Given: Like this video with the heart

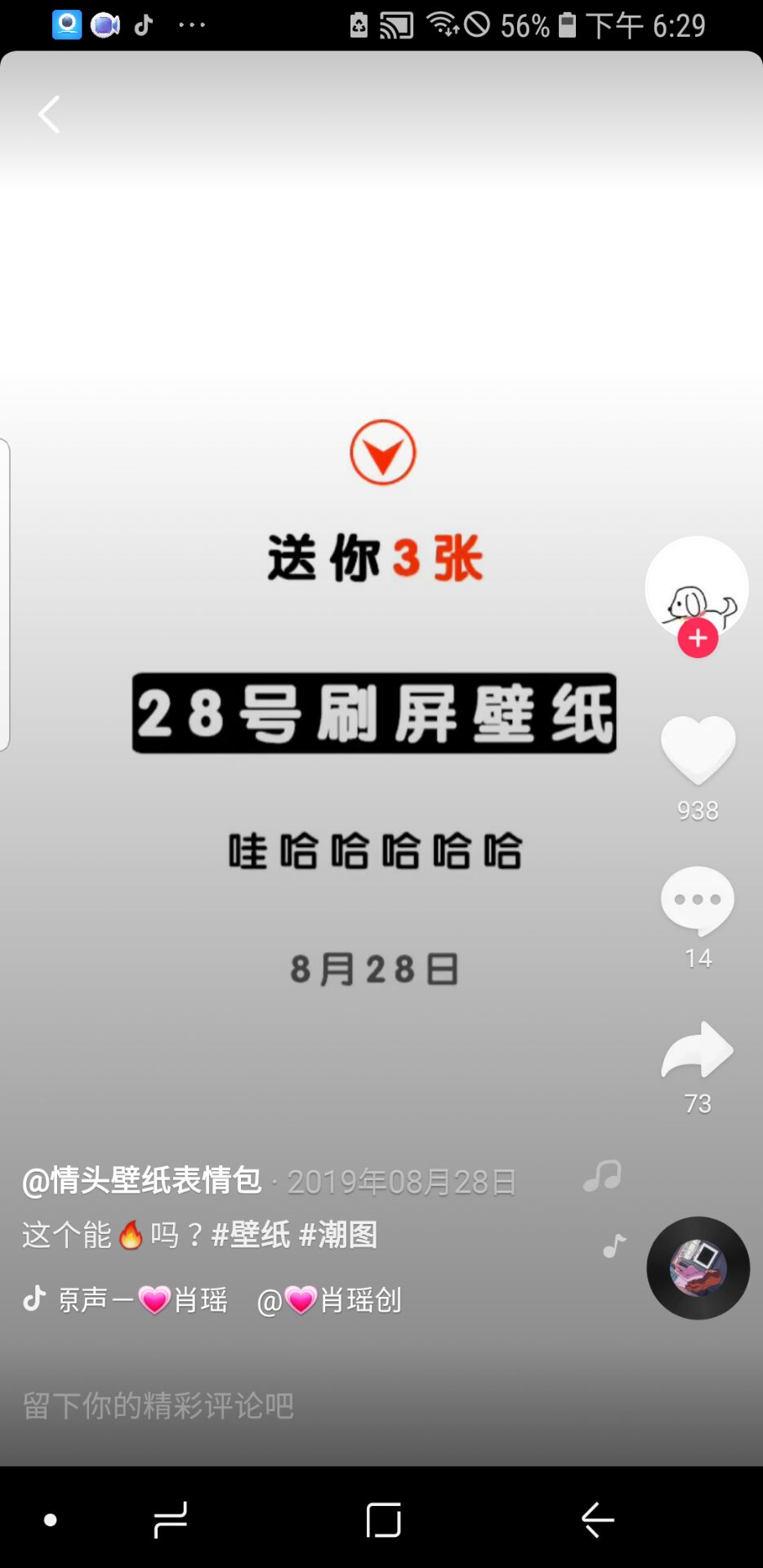Looking at the screenshot, I should tap(698, 749).
